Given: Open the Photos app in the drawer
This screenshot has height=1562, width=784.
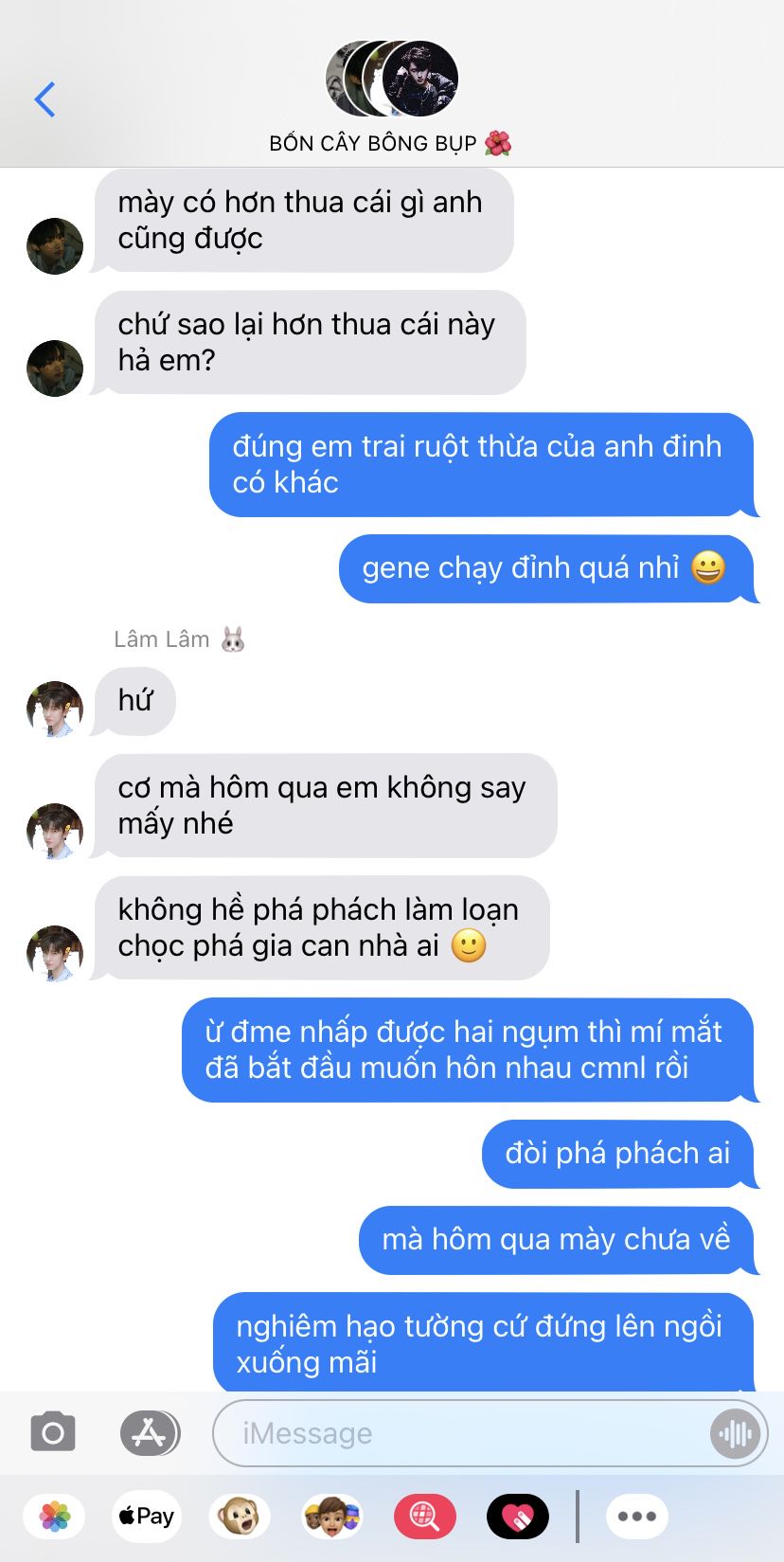Looking at the screenshot, I should pos(55,1517).
